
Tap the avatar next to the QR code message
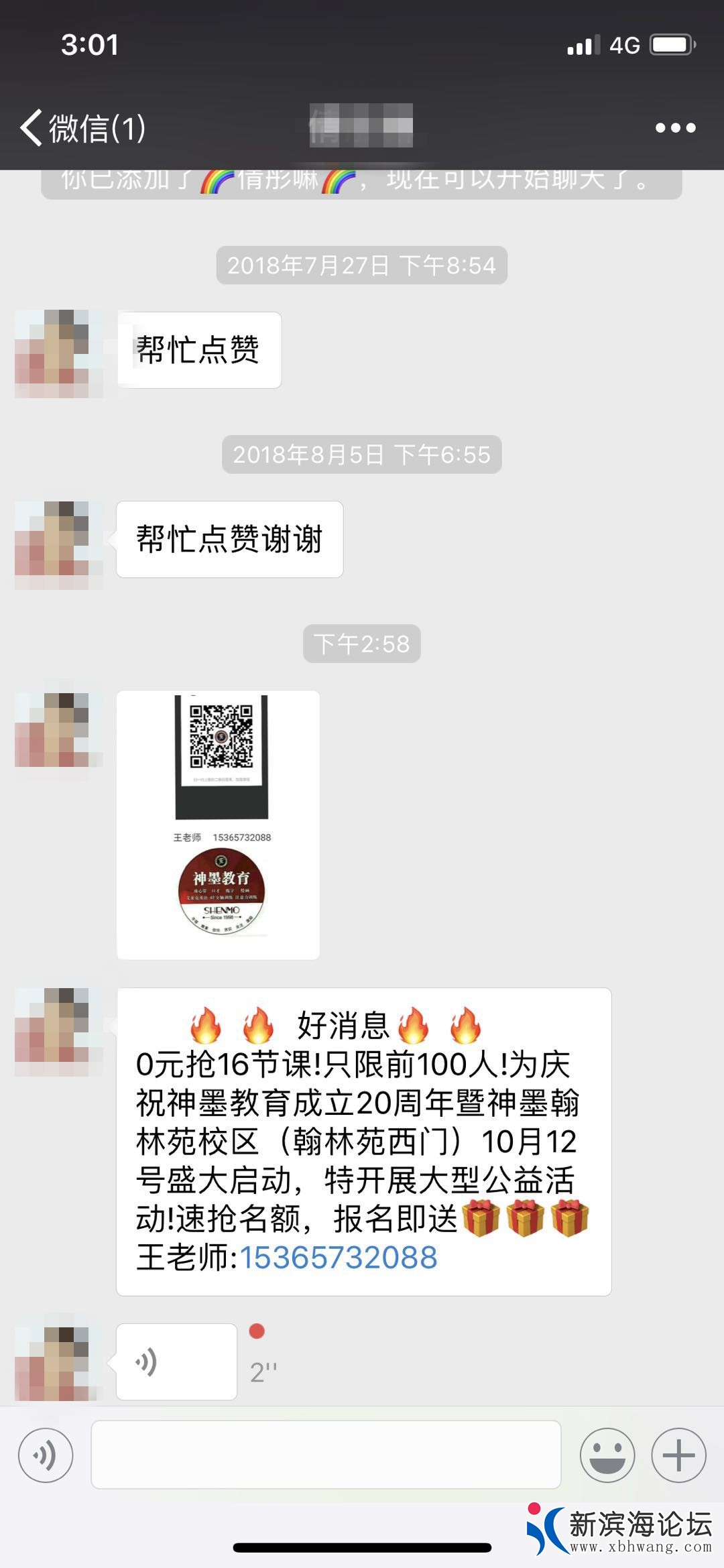click(59, 731)
